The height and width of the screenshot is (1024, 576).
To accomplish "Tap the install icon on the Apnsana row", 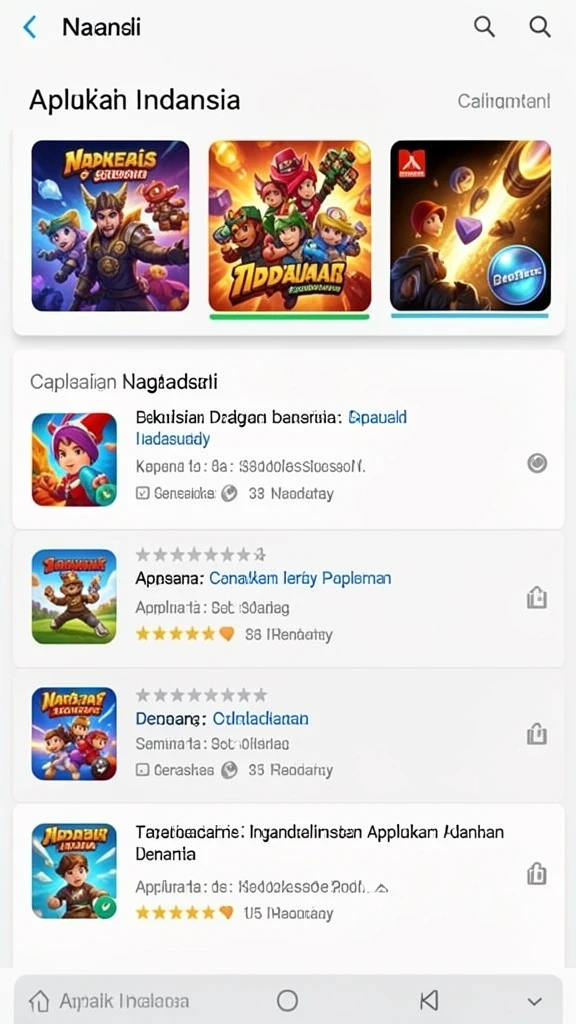I will coord(537,598).
